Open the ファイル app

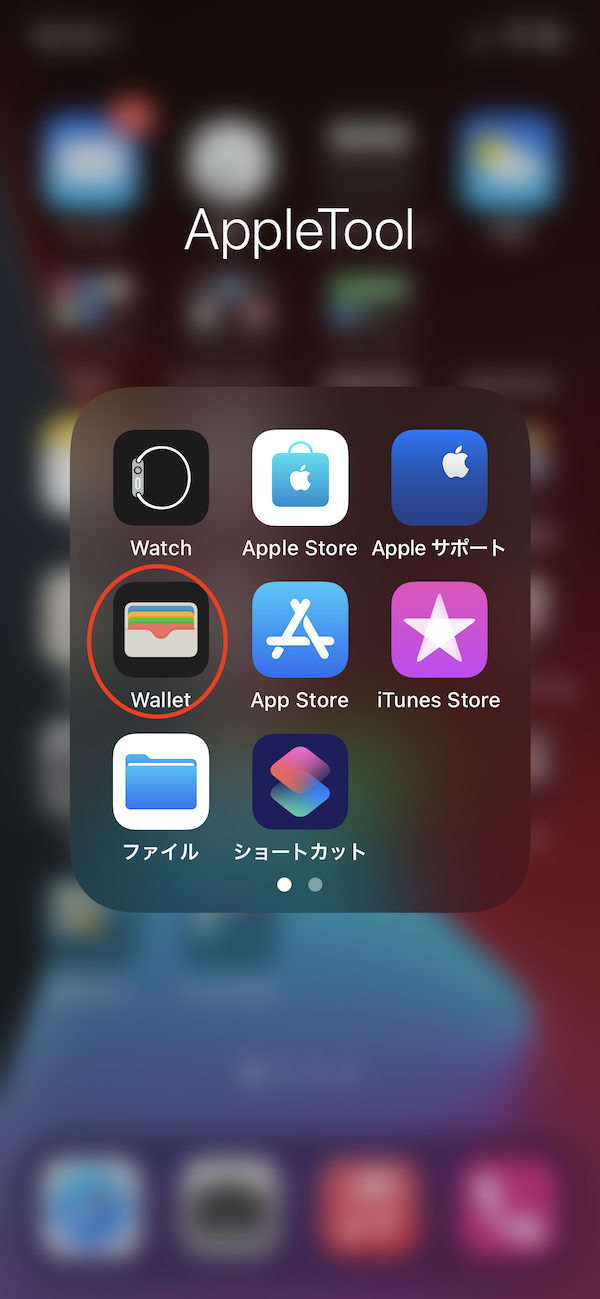[x=161, y=782]
